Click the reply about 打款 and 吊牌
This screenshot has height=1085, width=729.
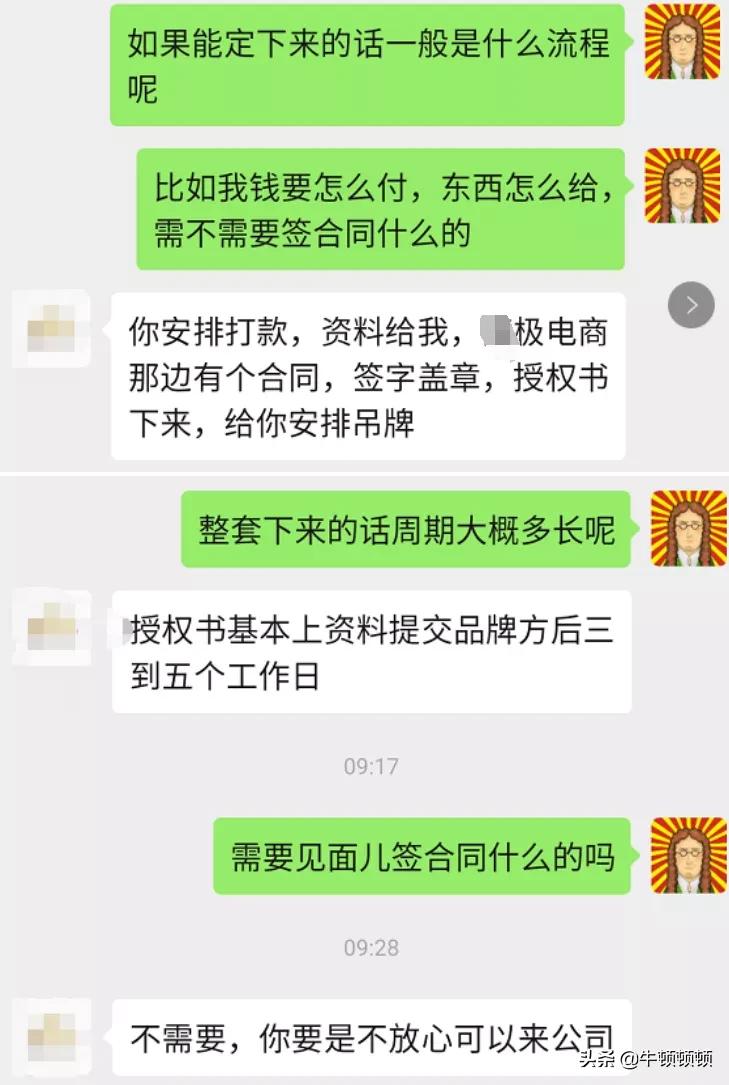pyautogui.click(x=372, y=379)
